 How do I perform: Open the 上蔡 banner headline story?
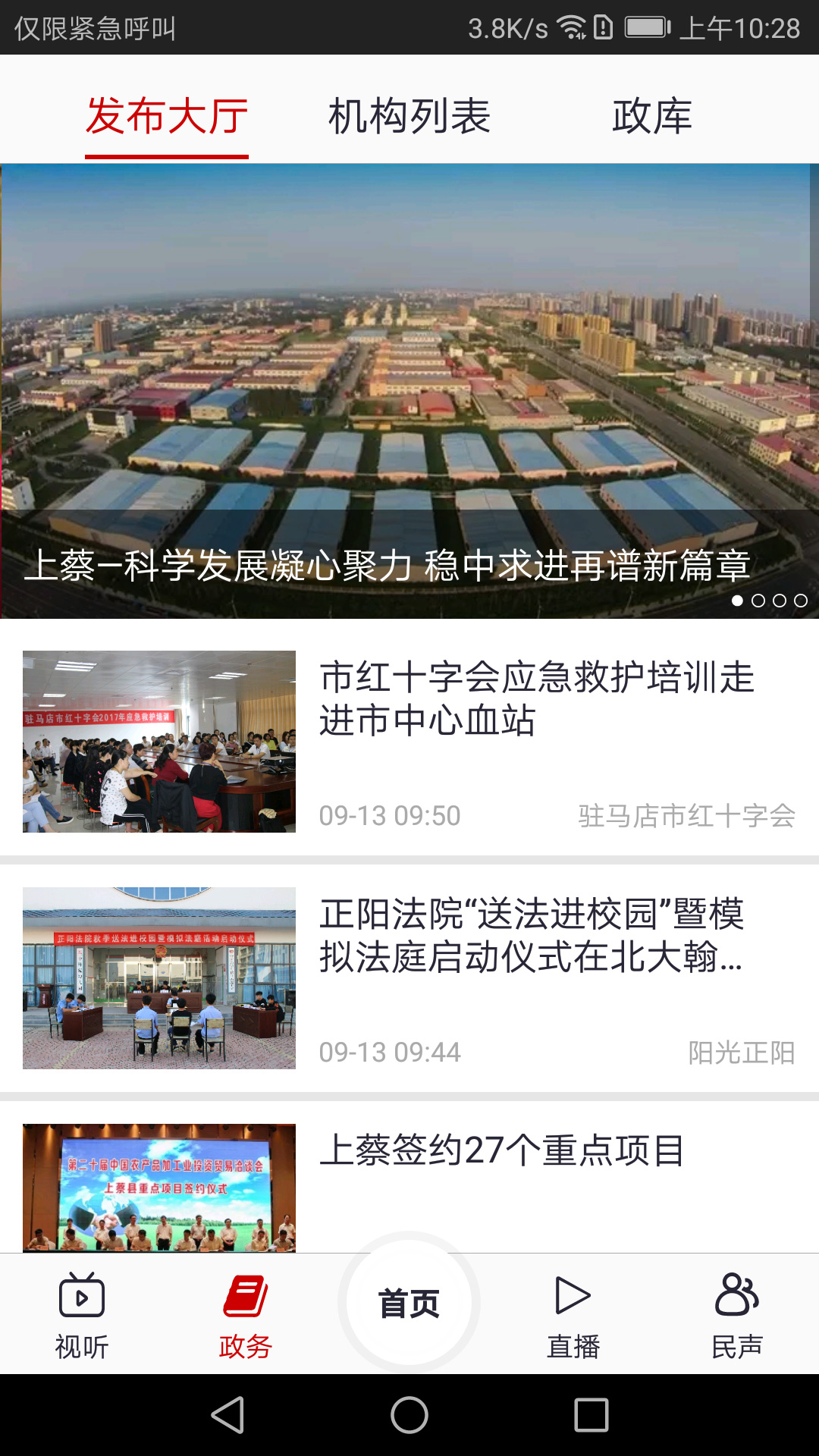(x=387, y=566)
